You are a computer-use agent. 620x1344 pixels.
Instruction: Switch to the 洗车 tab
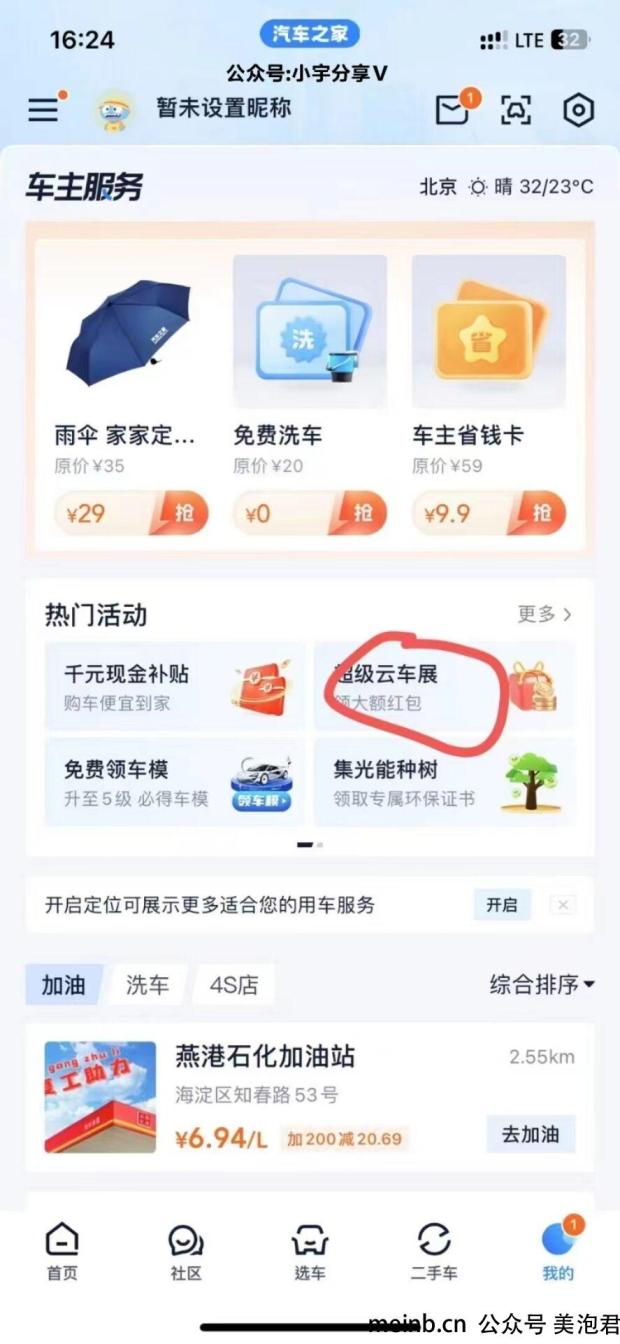[147, 985]
